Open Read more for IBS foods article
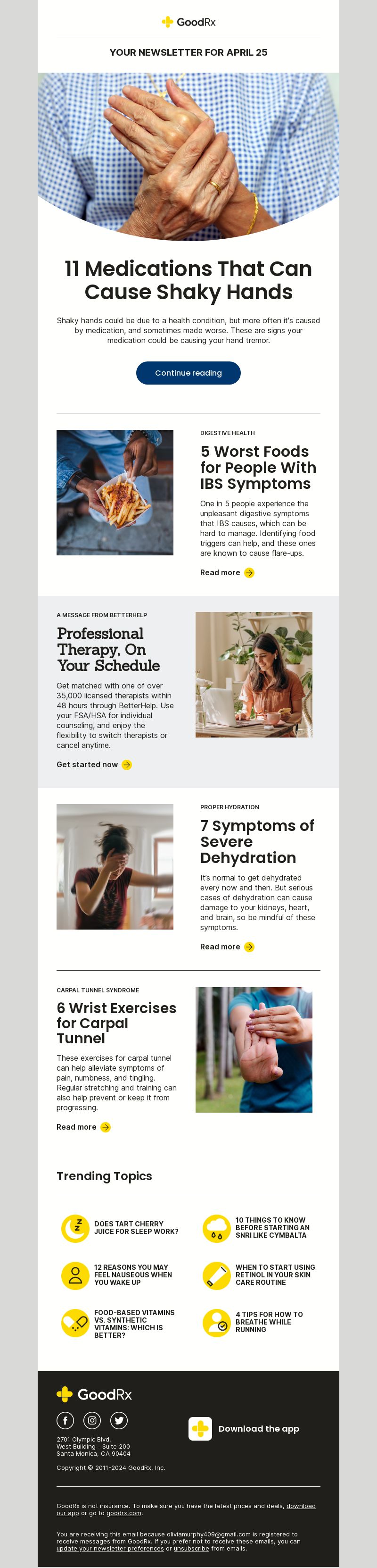The height and width of the screenshot is (1568, 377). coord(227,573)
